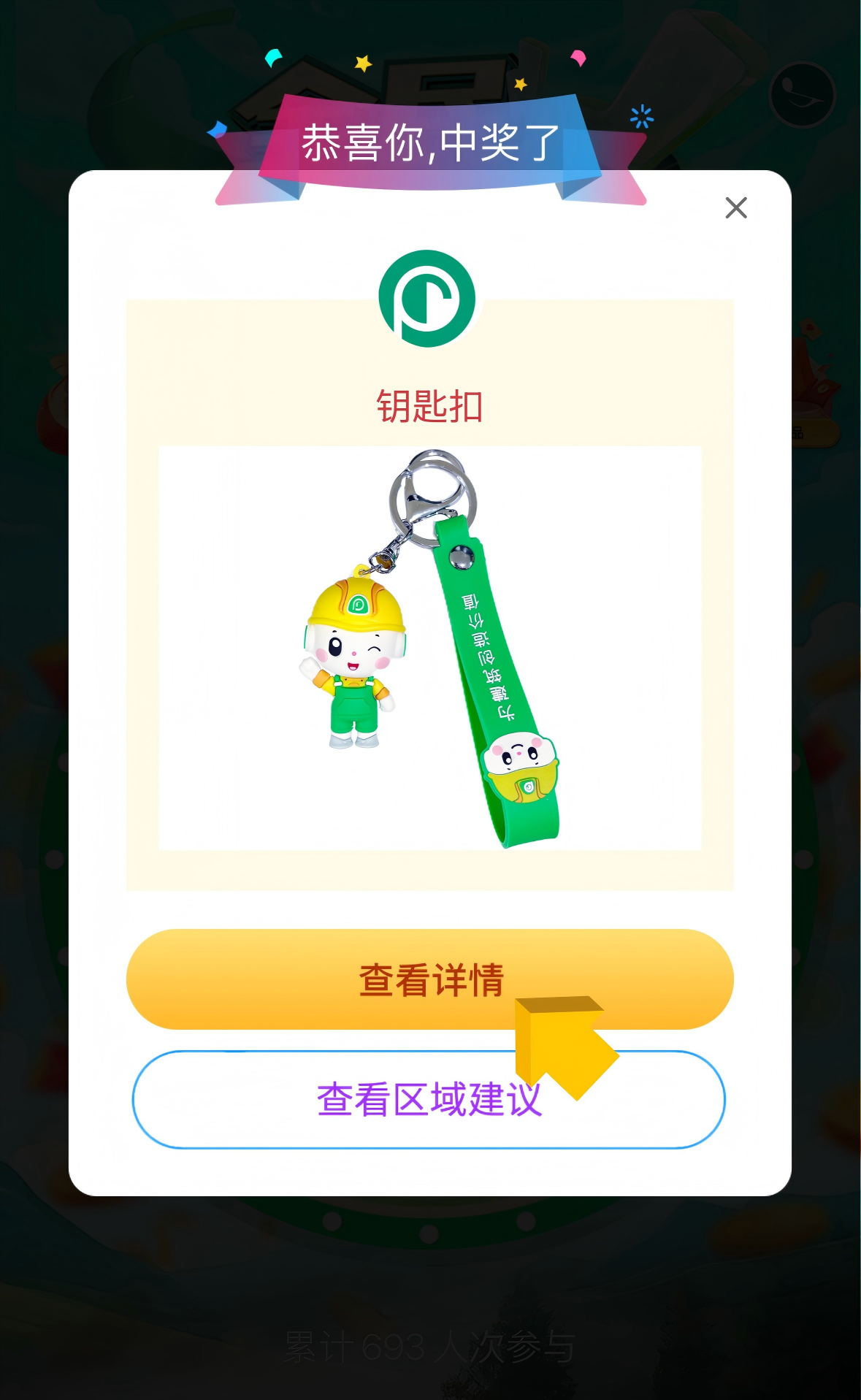Click the star decoration above the banner
The width and height of the screenshot is (861, 1400).
(363, 63)
